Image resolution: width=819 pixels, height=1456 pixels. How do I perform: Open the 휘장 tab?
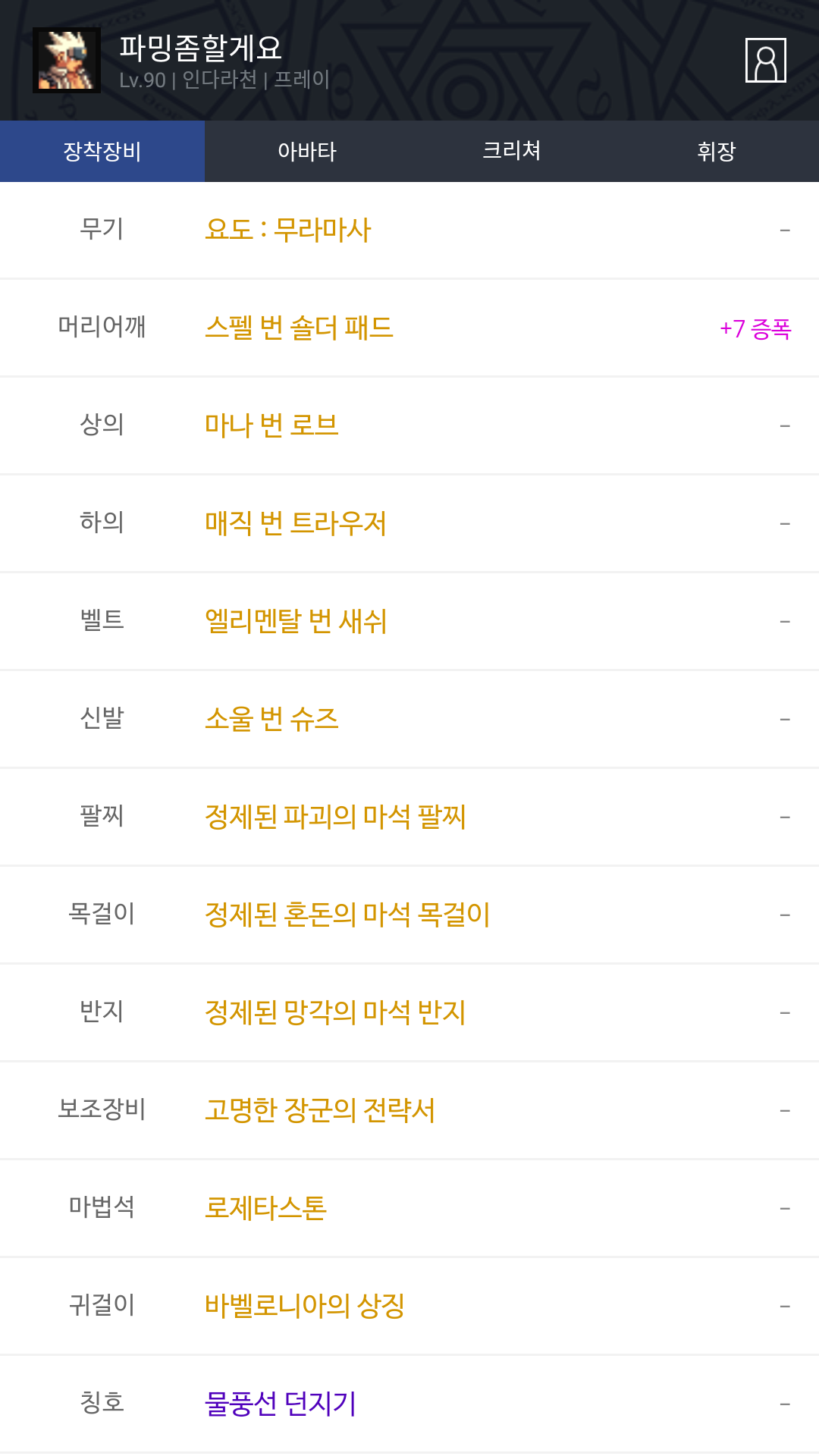pyautogui.click(x=717, y=151)
